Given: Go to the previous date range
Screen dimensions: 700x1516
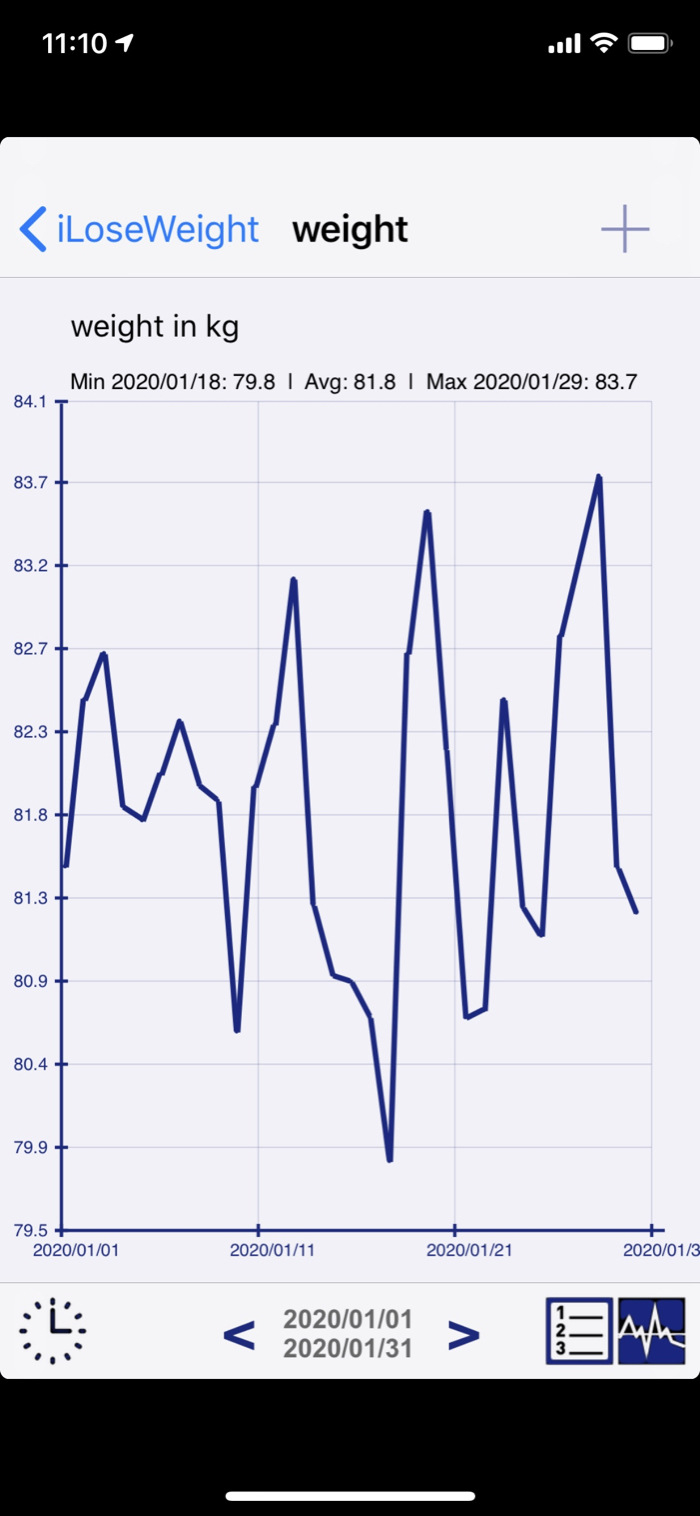Looking at the screenshot, I should [238, 1334].
